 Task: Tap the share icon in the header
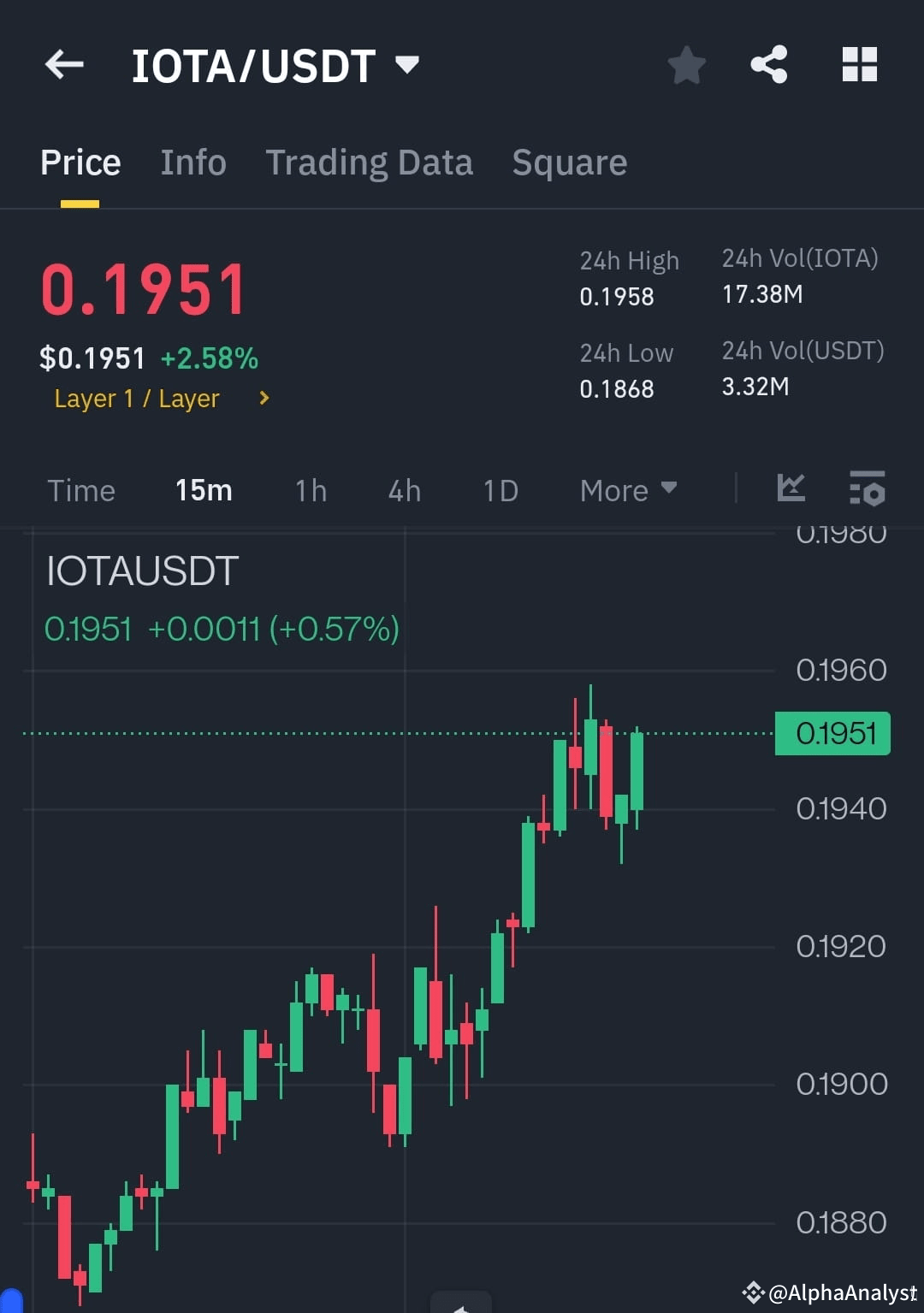tap(768, 63)
